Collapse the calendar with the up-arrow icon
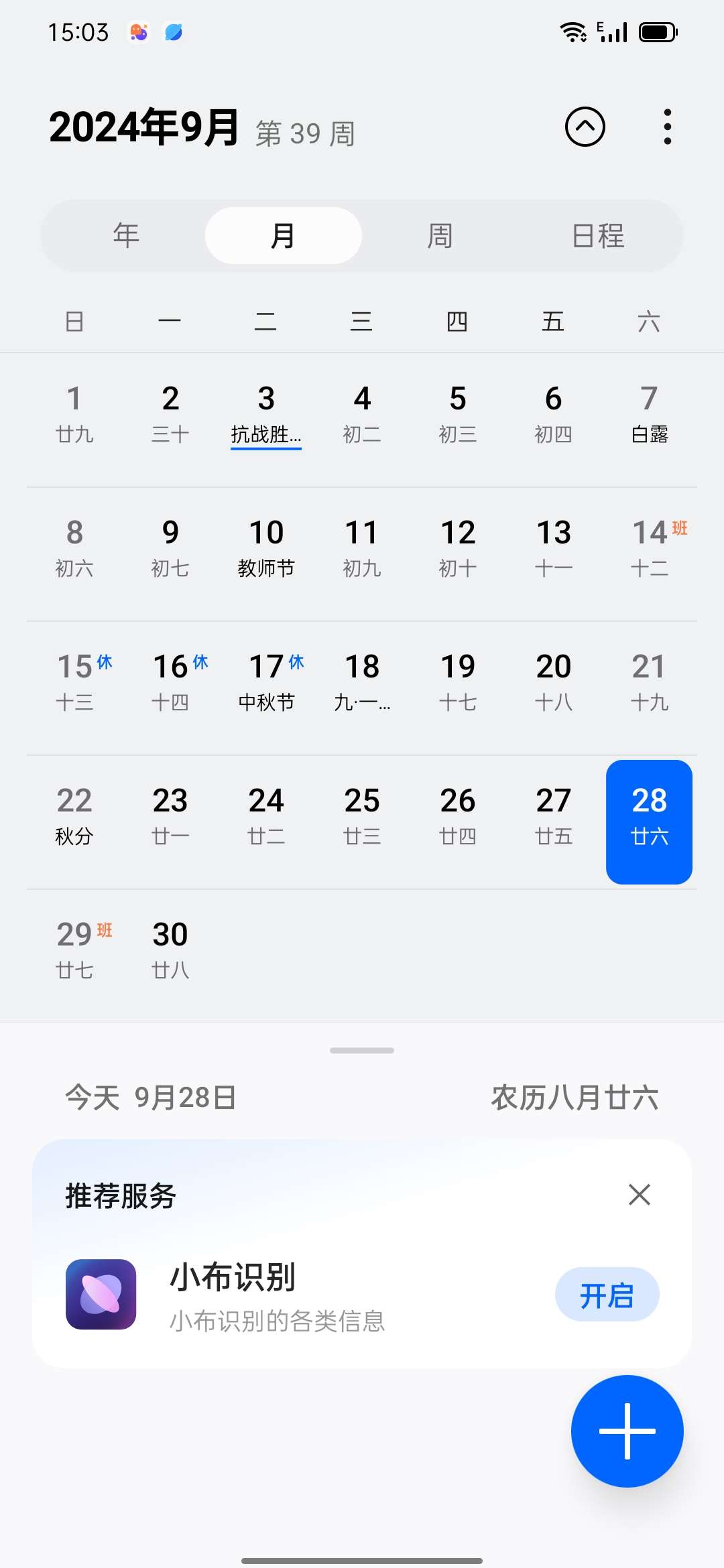 tap(585, 126)
